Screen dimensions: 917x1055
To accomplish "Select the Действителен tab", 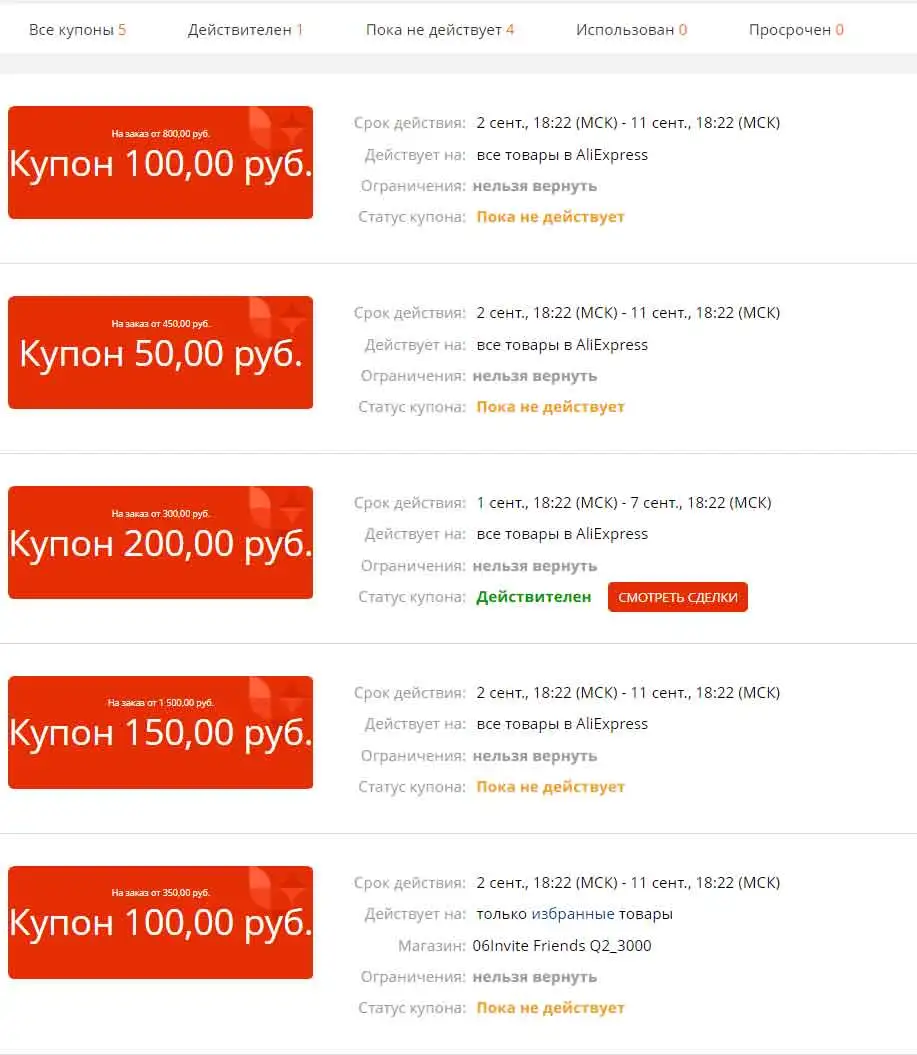I will [245, 30].
